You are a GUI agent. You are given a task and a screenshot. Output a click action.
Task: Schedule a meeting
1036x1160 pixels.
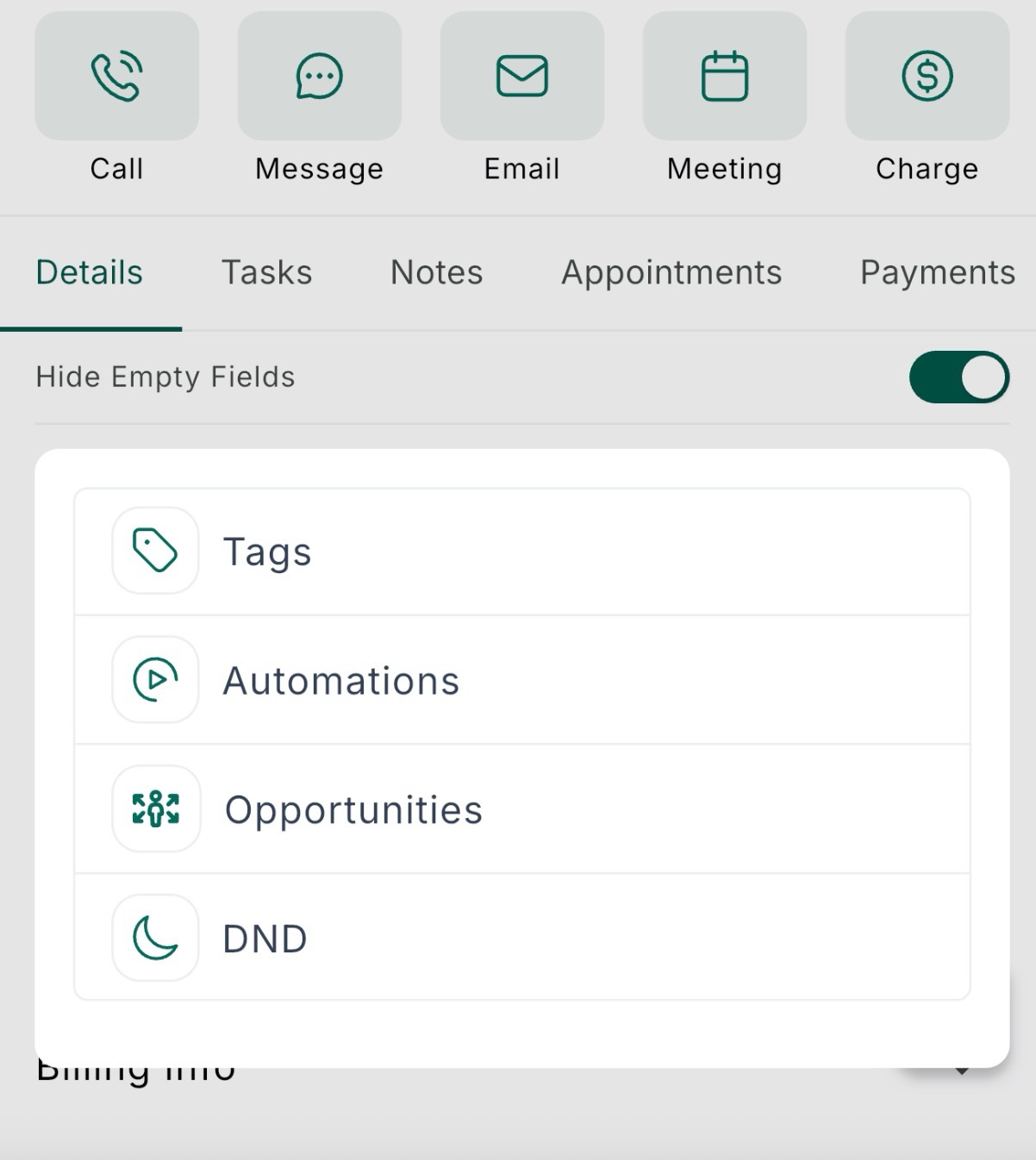pyautogui.click(x=724, y=77)
